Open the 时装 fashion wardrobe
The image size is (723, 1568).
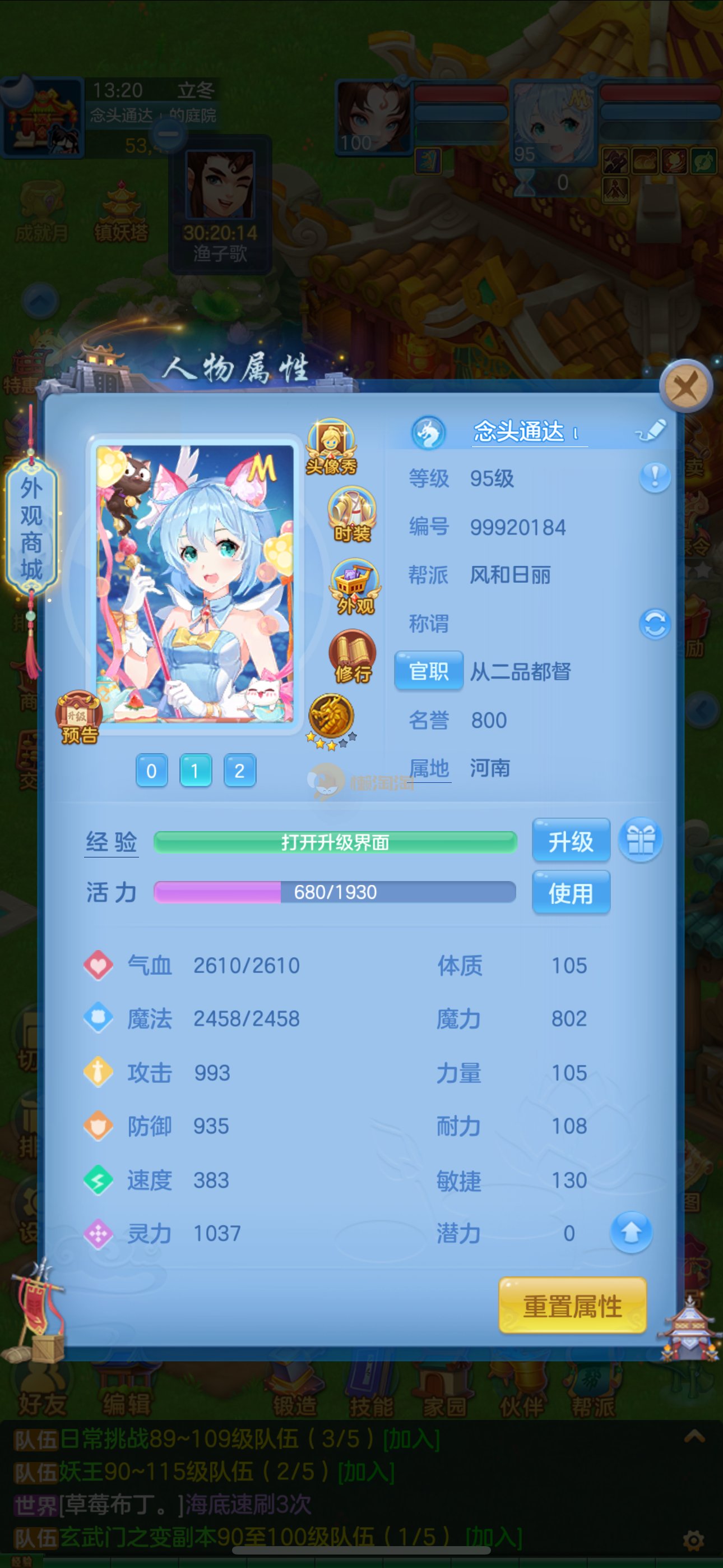click(352, 514)
